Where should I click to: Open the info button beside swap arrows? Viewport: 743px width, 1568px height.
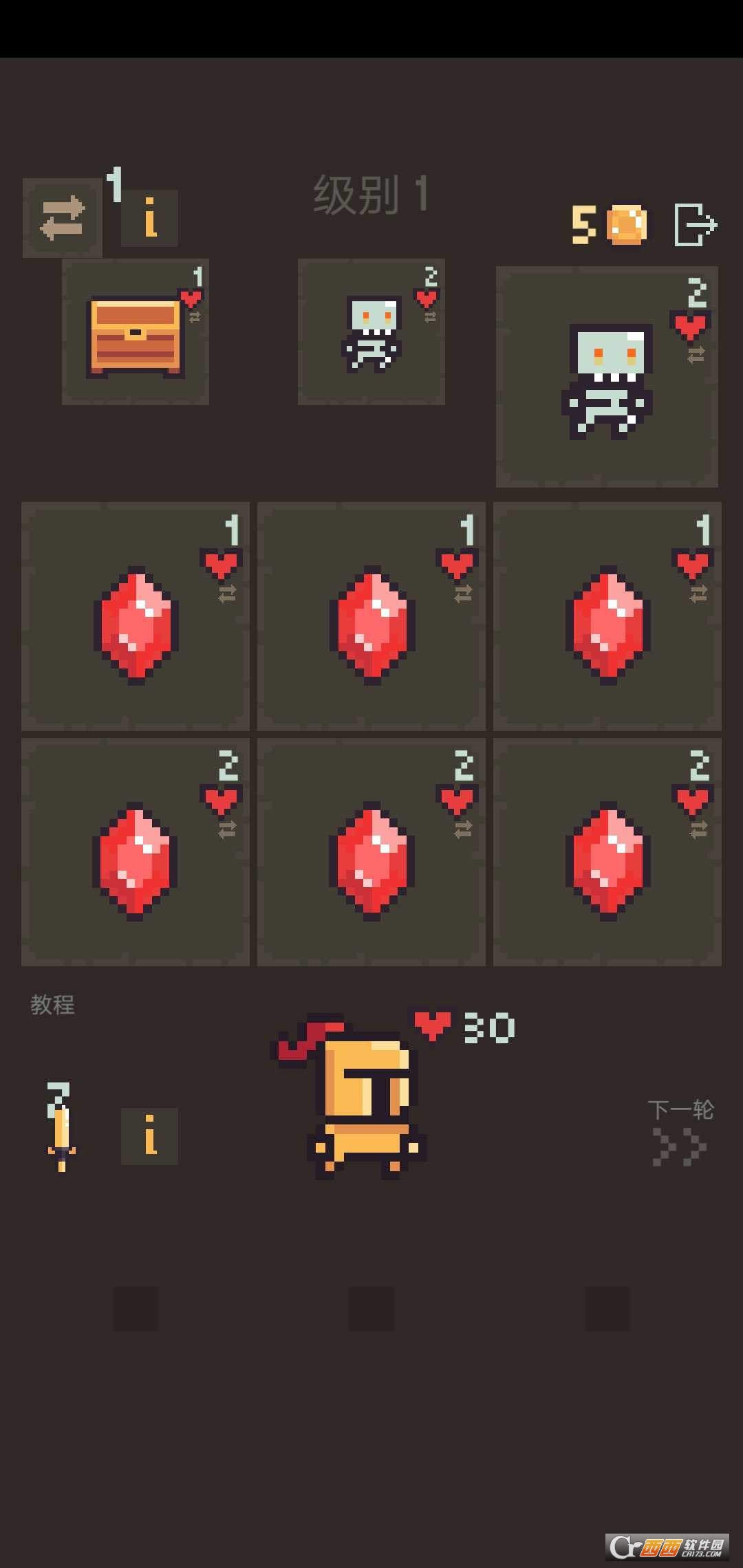pyautogui.click(x=149, y=218)
